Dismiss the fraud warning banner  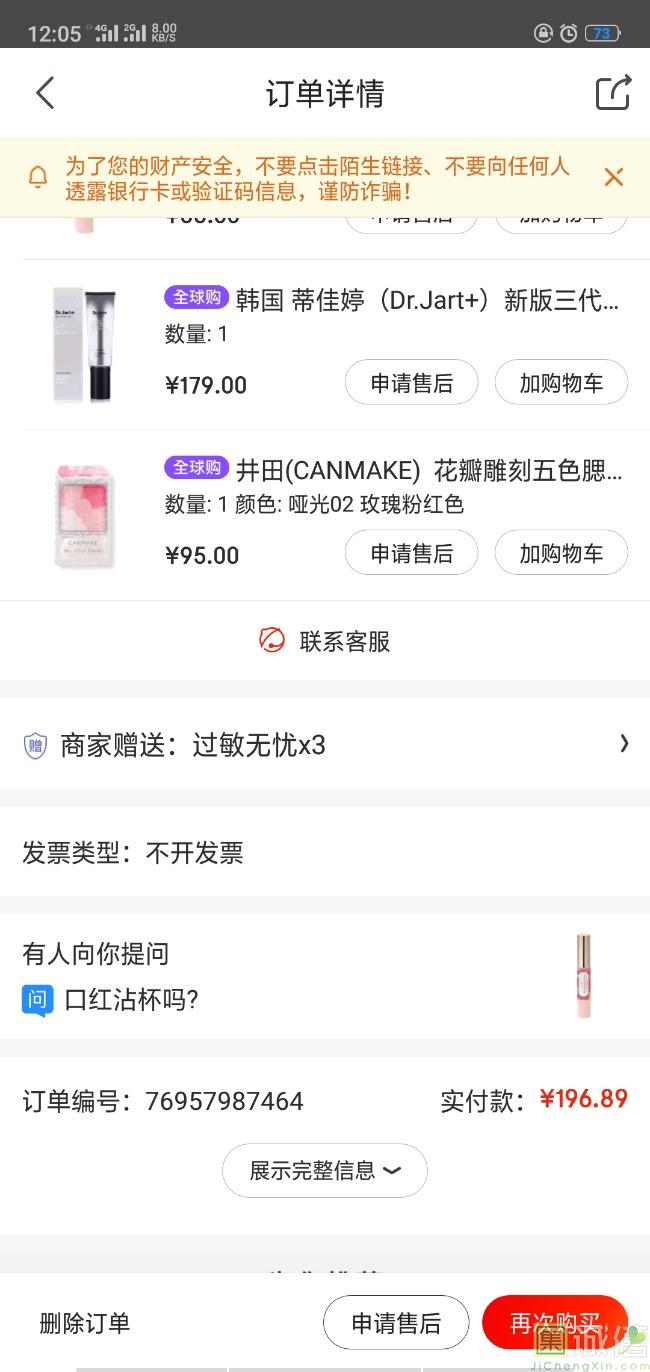[x=613, y=177]
